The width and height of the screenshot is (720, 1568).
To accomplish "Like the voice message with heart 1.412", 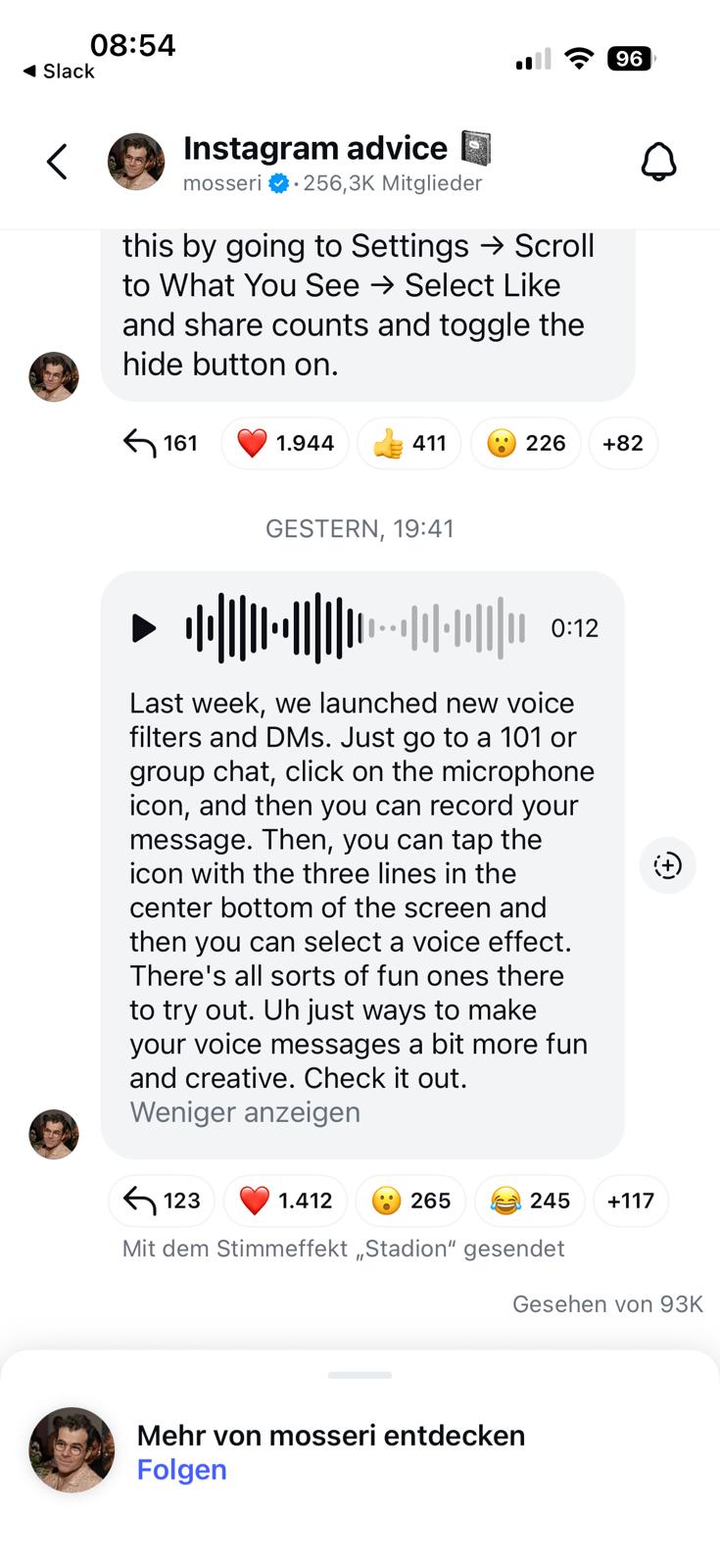I will [x=285, y=1200].
